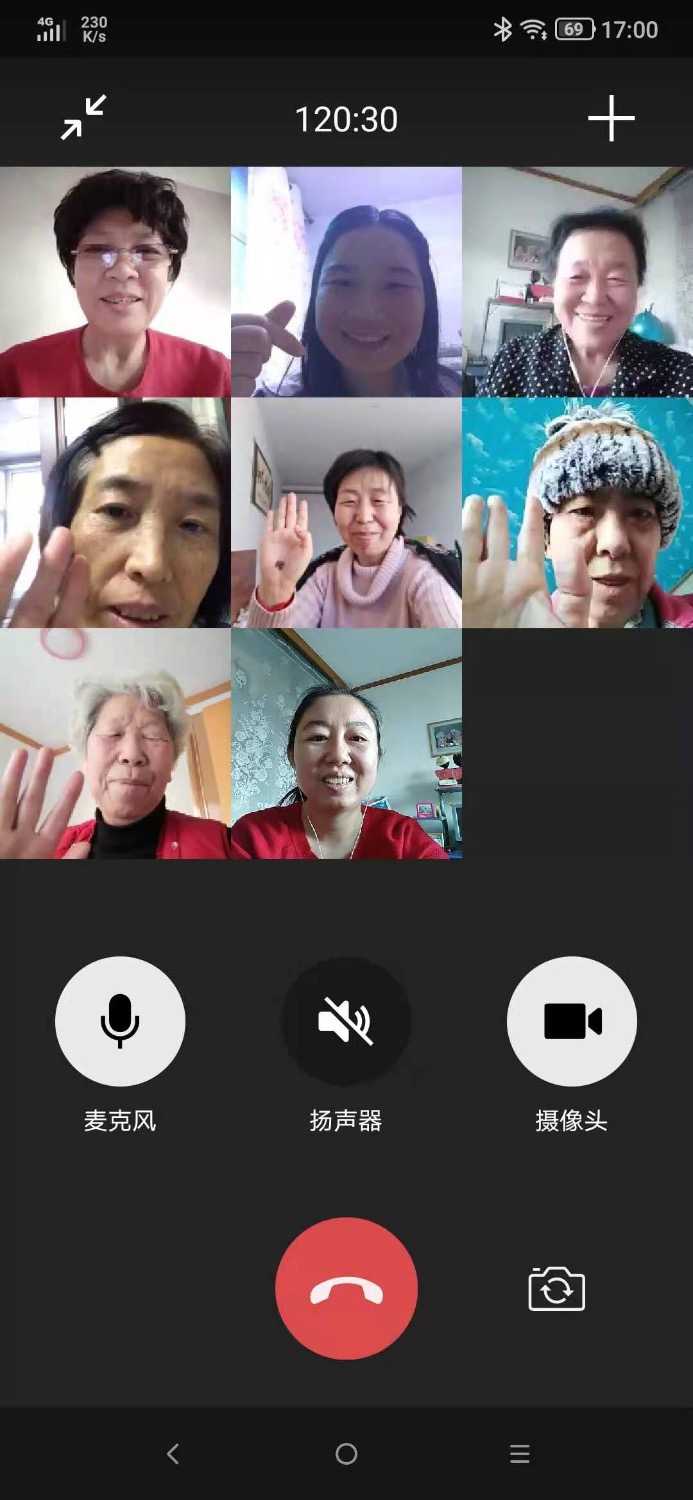693x1500 pixels.
Task: Mute the microphone (麦克风)
Action: click(x=120, y=1021)
